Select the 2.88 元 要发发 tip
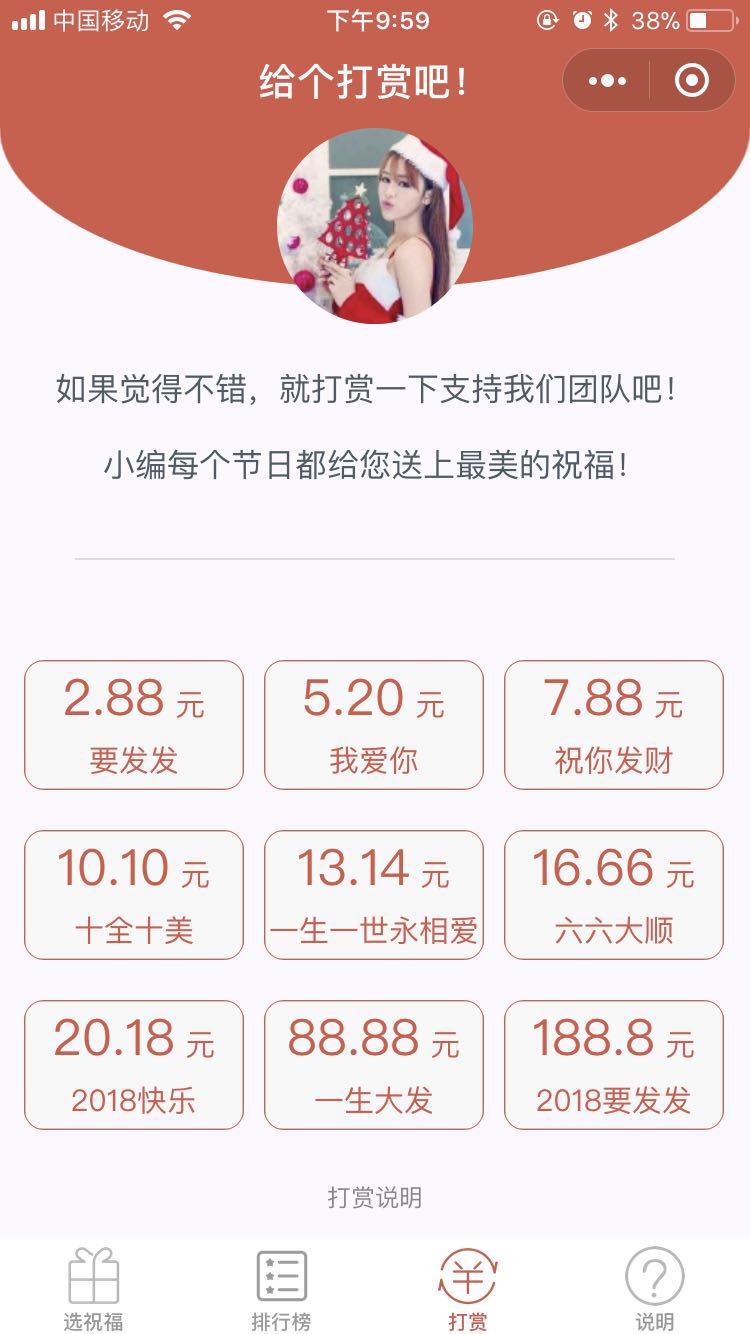The height and width of the screenshot is (1334, 750). (x=134, y=725)
